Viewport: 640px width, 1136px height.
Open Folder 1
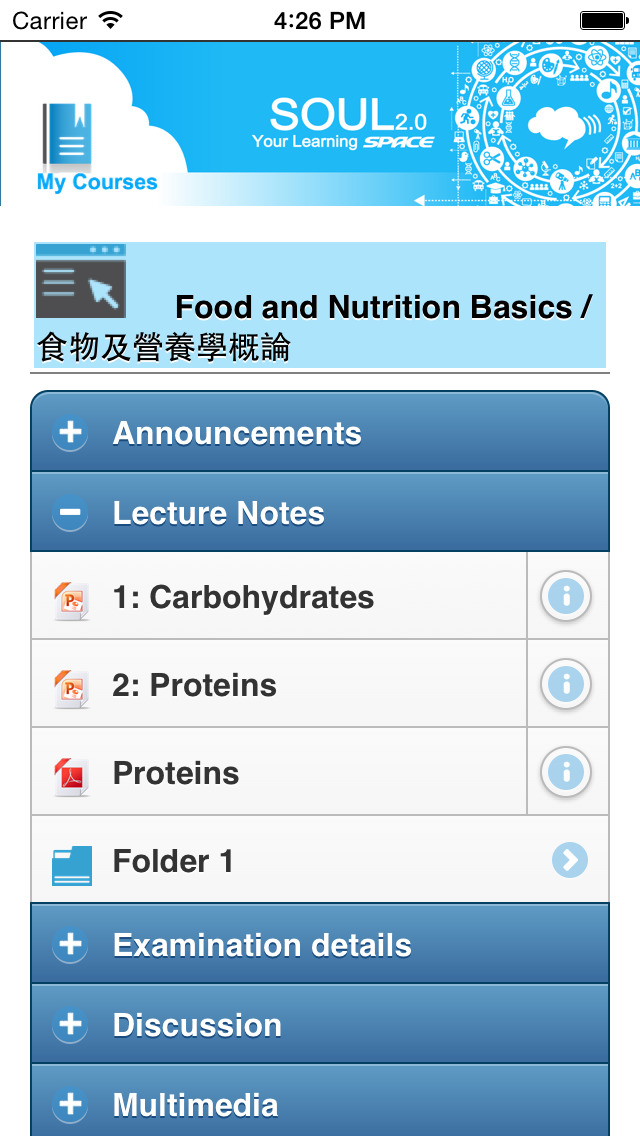tap(320, 861)
